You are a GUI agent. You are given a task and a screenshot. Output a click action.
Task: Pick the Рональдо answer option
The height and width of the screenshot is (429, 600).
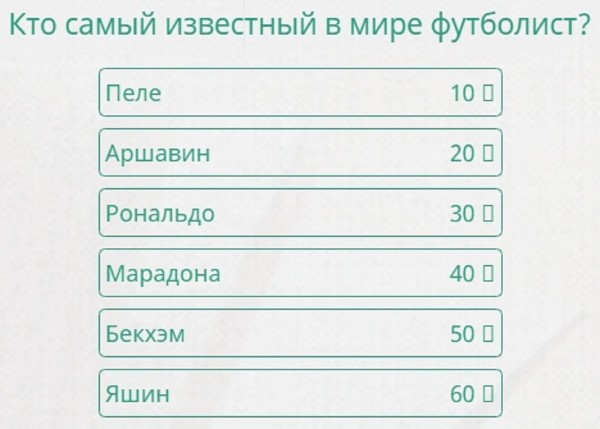(300, 214)
